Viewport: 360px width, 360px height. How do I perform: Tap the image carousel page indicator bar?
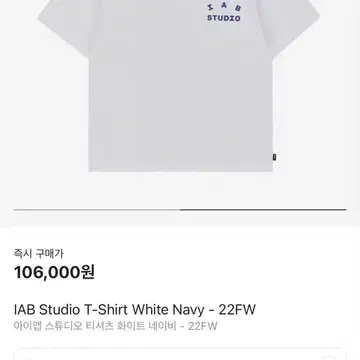click(x=180, y=210)
